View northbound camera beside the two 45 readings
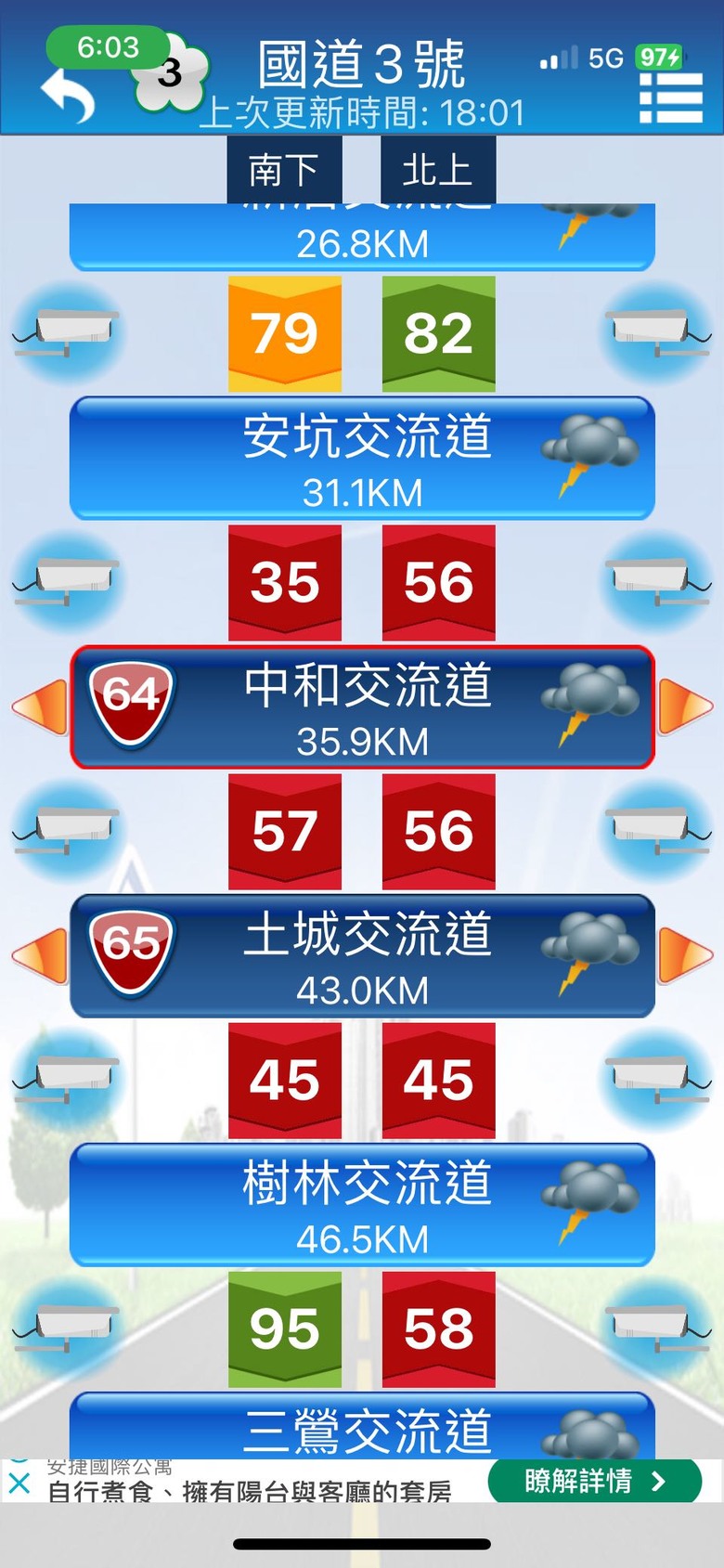 pyautogui.click(x=657, y=1080)
